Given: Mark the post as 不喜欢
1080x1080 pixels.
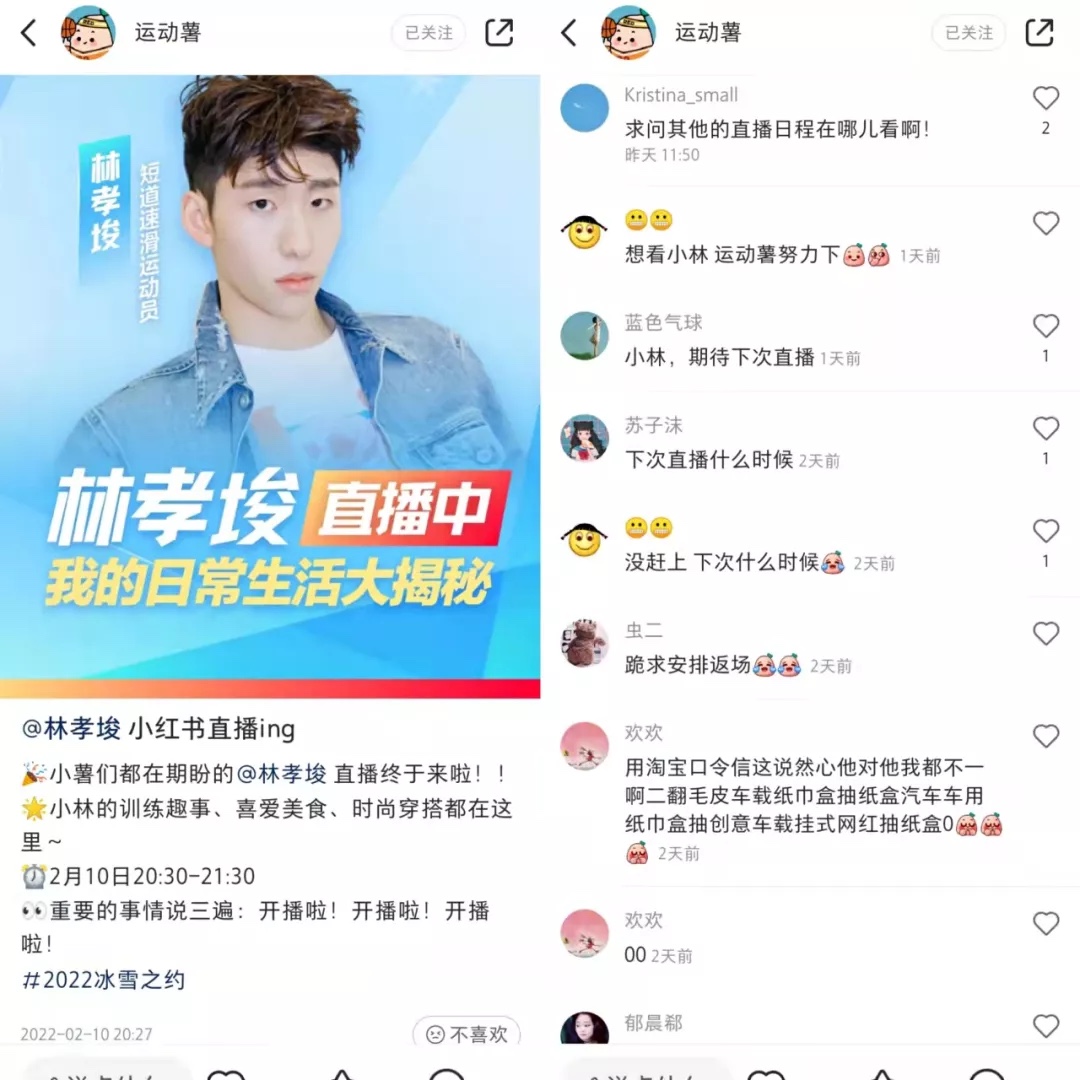Looking at the screenshot, I should coord(467,1034).
